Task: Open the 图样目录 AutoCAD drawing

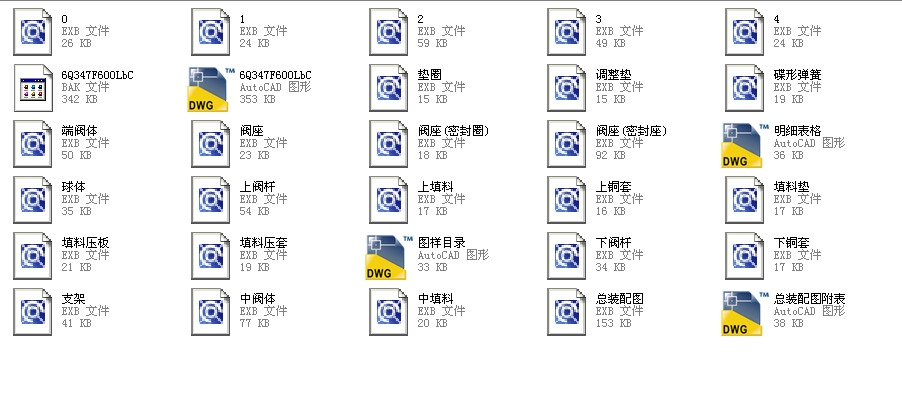Action: coord(389,255)
